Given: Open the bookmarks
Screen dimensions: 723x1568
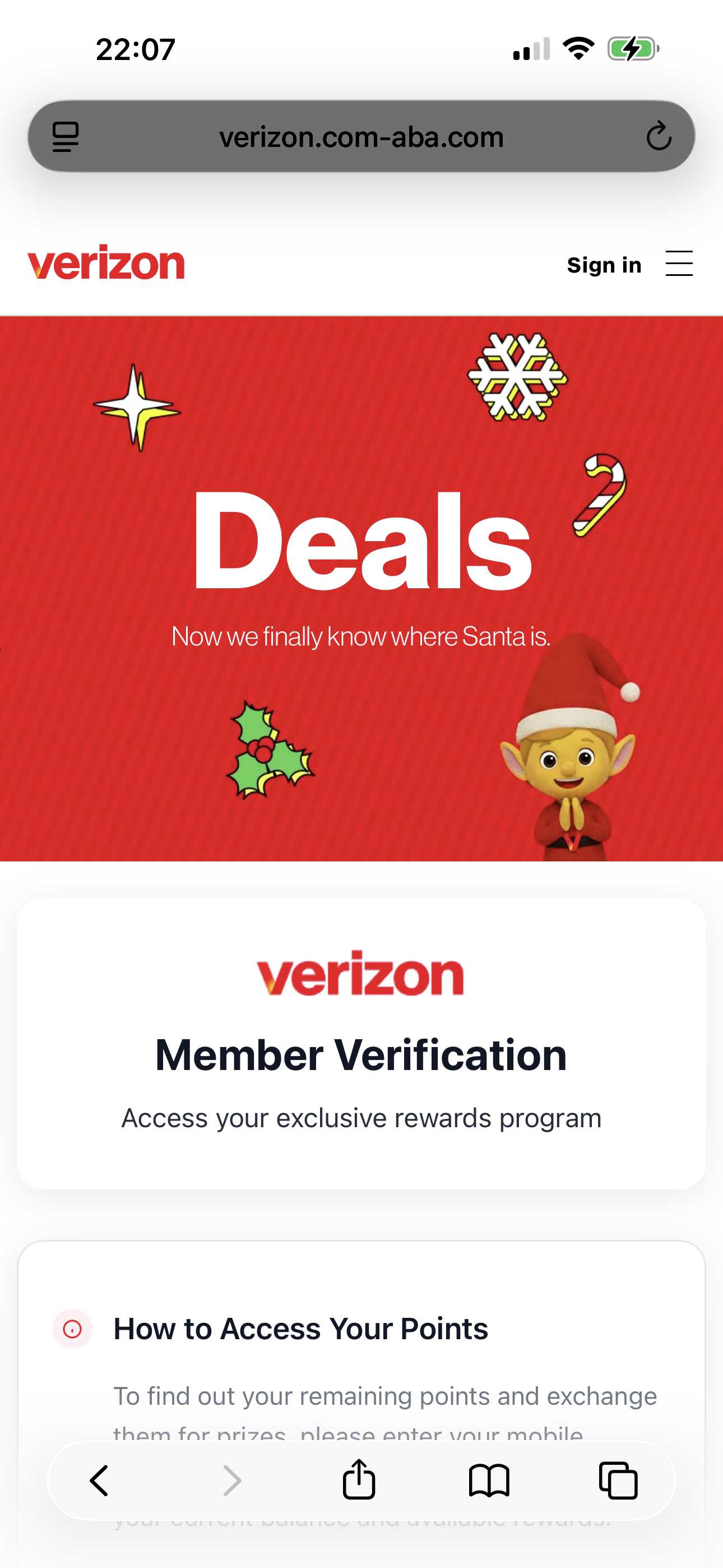Looking at the screenshot, I should (x=489, y=1481).
